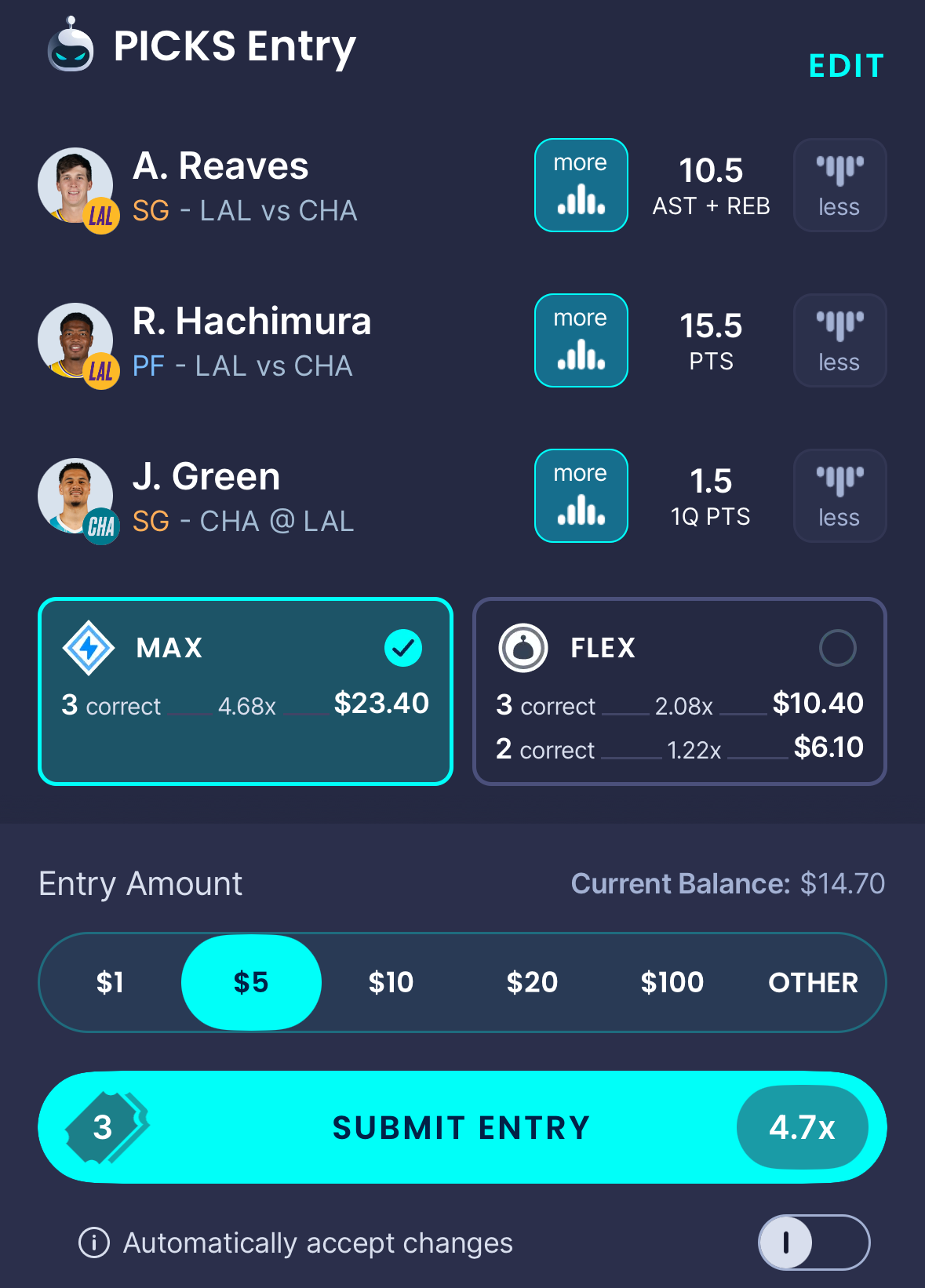Select the MAX payout option
This screenshot has height=1288, width=925.
coord(246,691)
